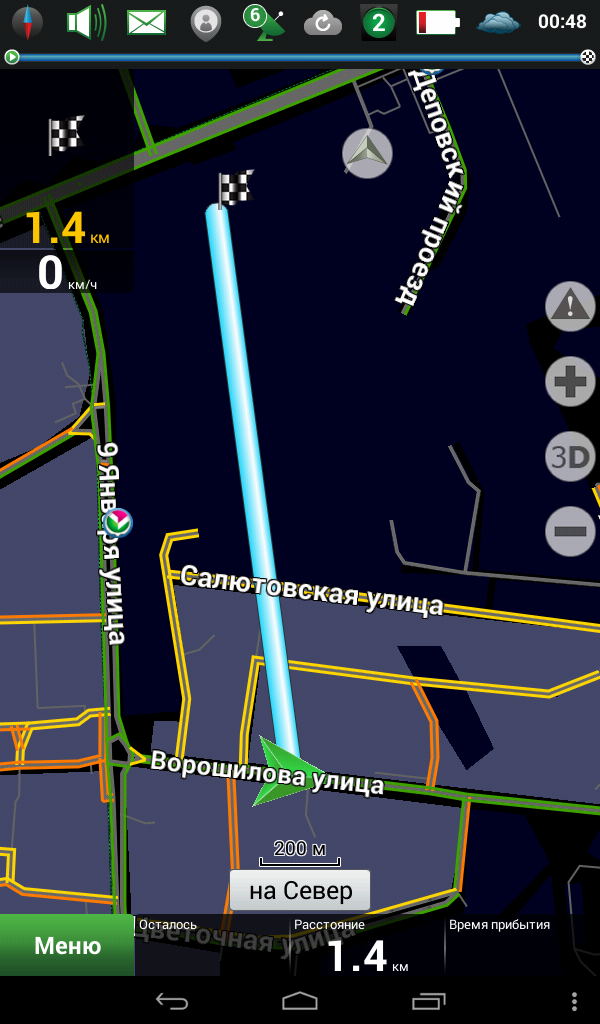
Task: Tap the cloud refresh updates icon
Action: pos(323,24)
